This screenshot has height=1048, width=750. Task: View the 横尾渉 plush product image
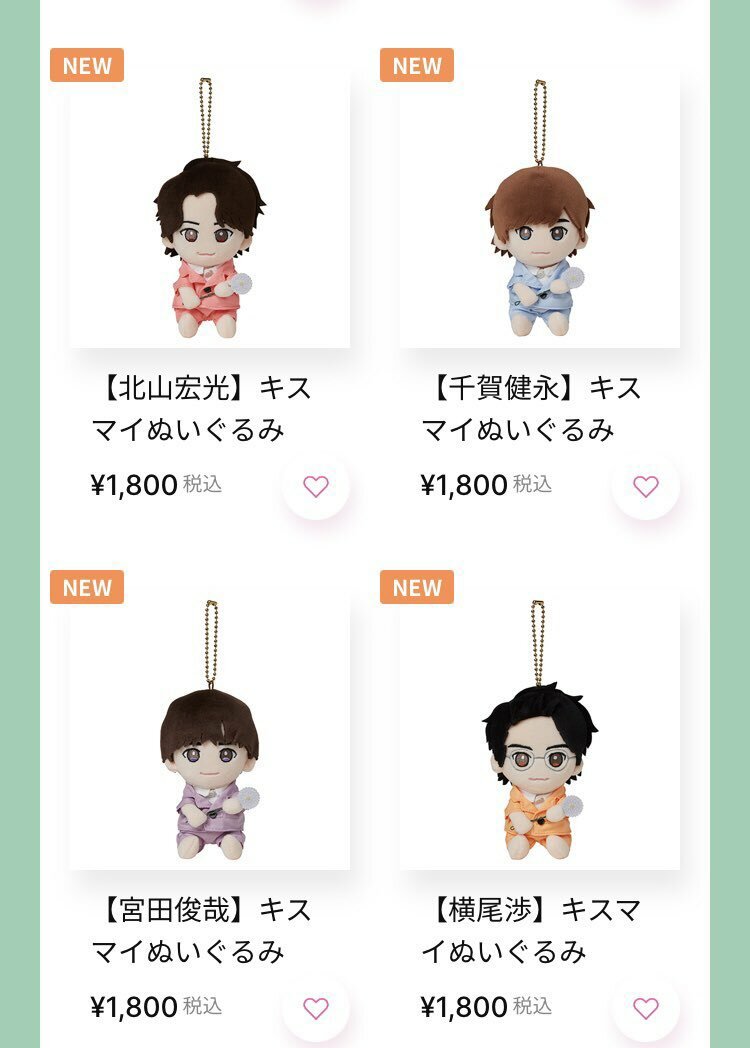tap(540, 732)
